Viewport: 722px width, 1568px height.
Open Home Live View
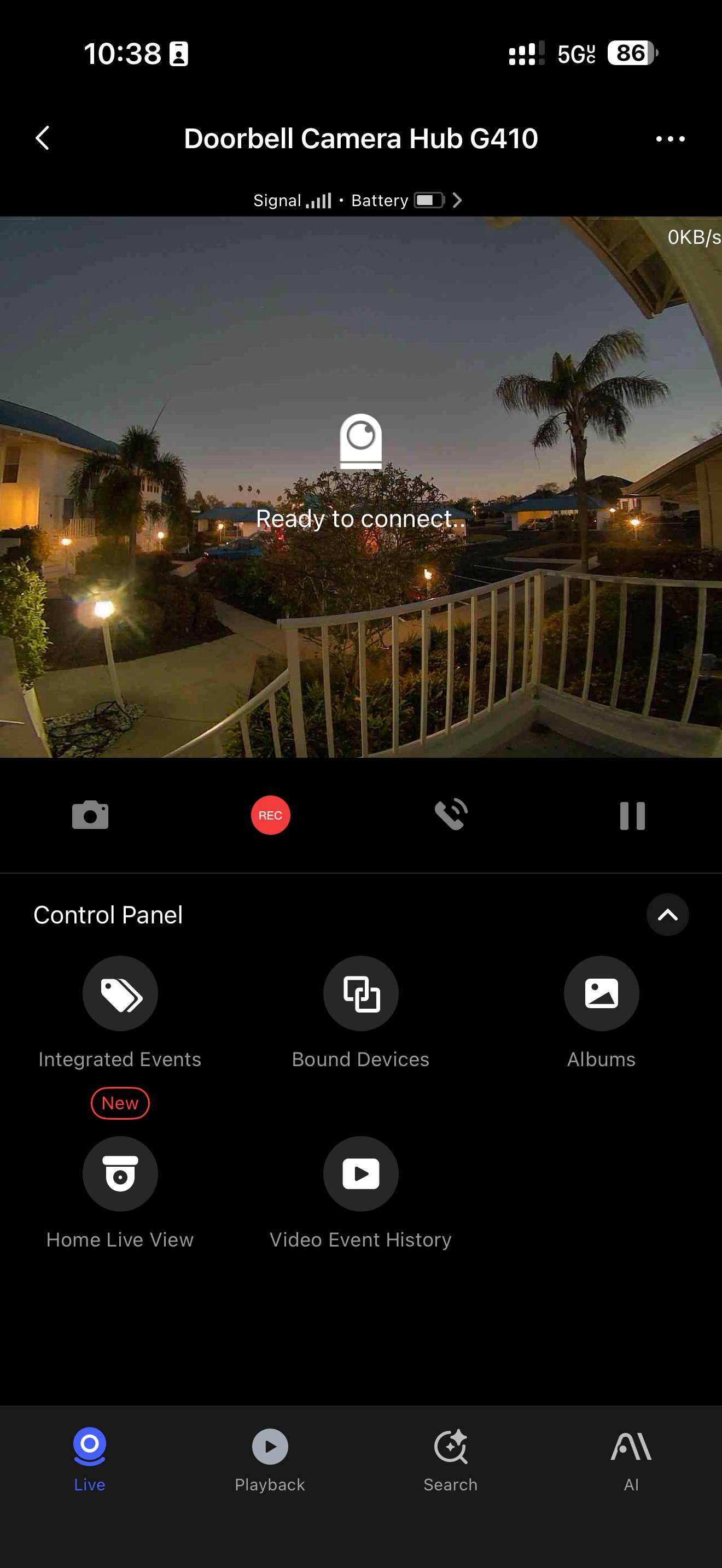(120, 1174)
